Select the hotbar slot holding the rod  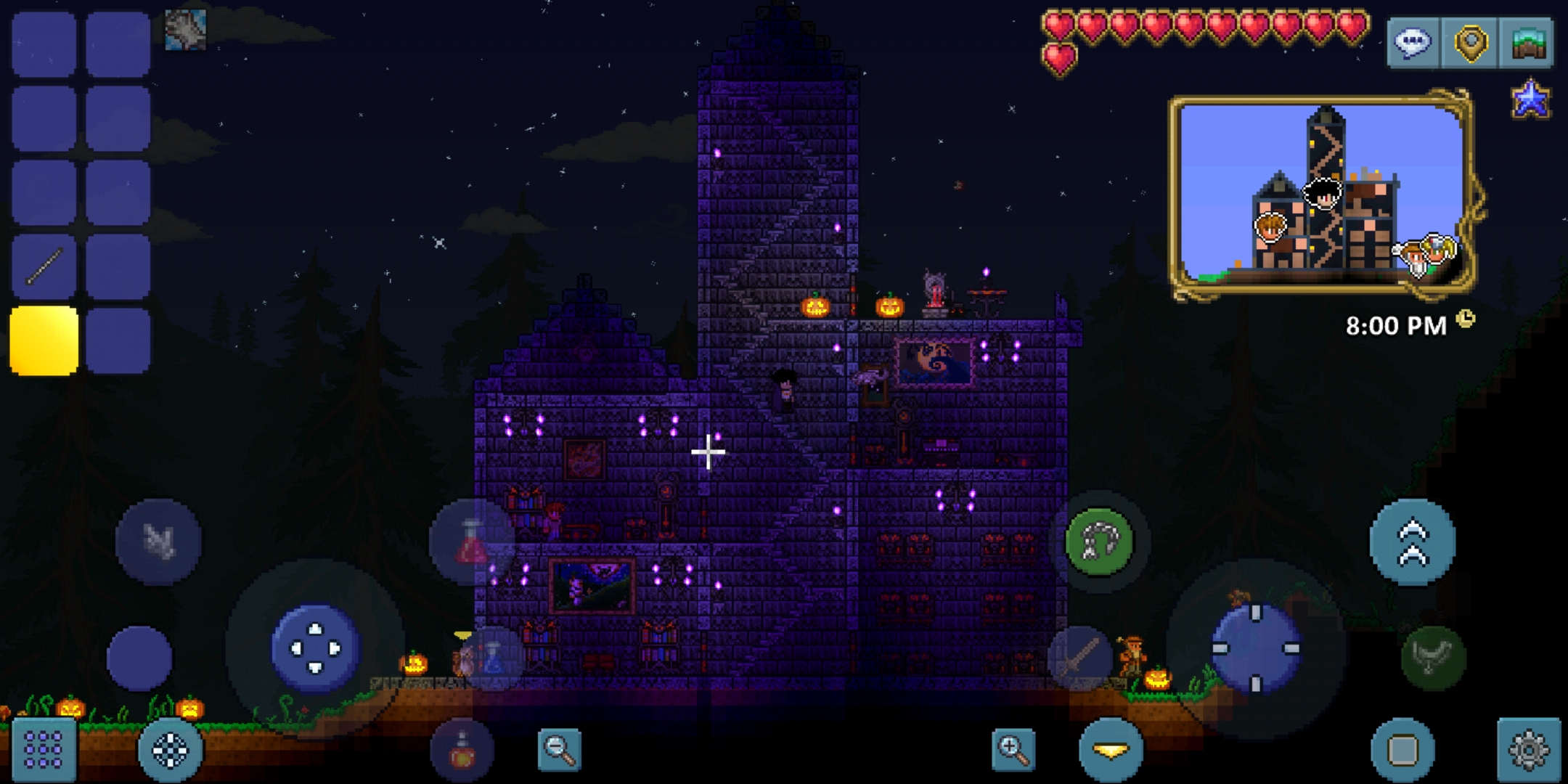pos(44,266)
